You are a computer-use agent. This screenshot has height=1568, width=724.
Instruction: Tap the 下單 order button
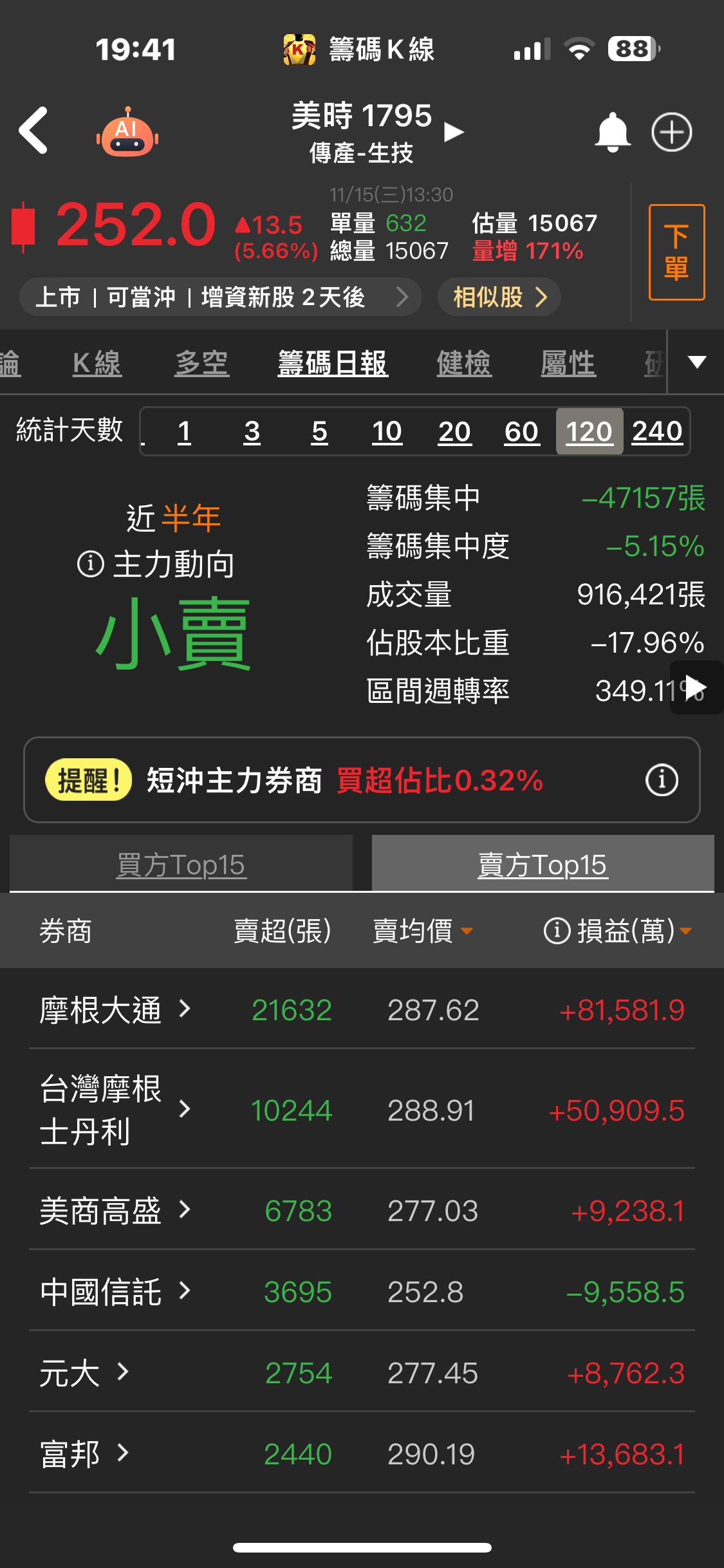click(676, 252)
